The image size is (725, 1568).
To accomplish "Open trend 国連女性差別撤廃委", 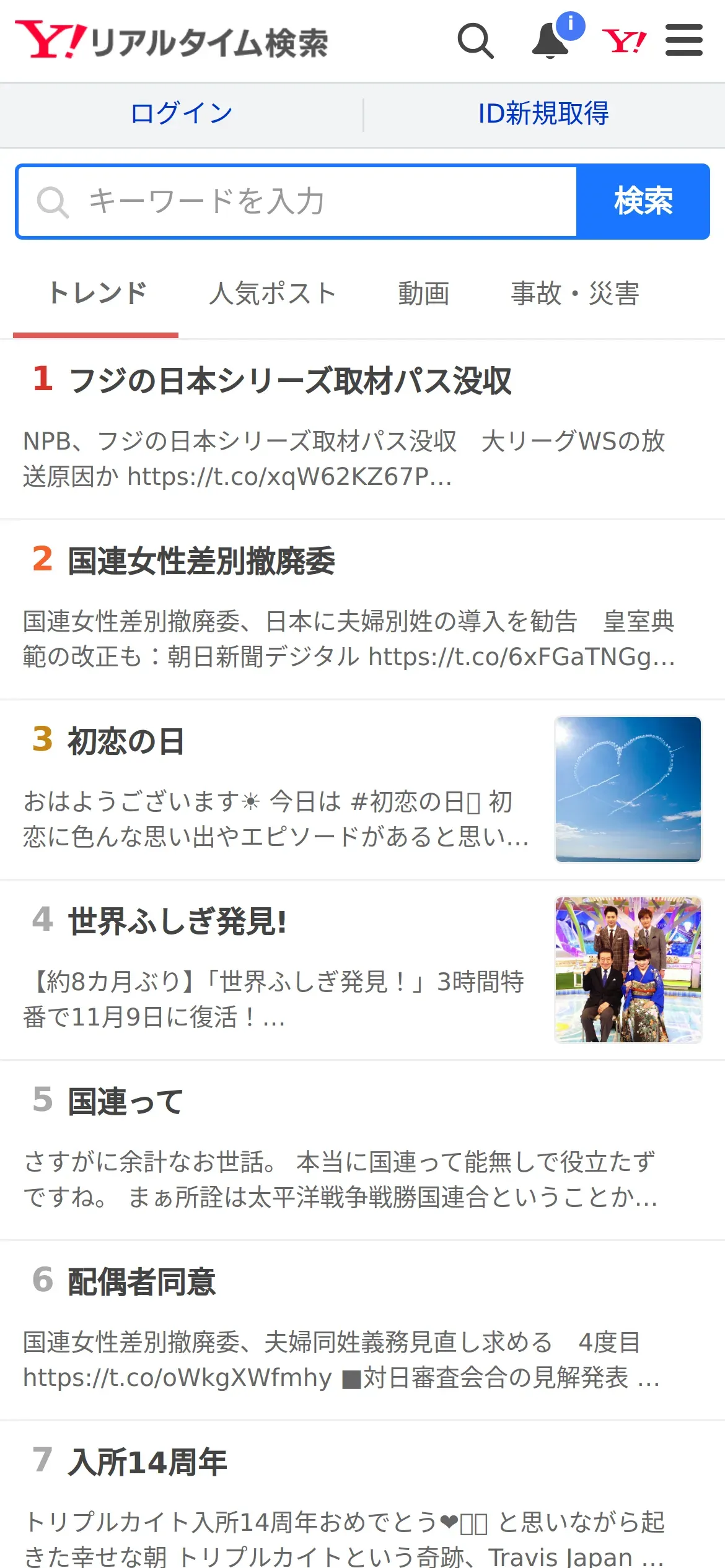I will coord(362,610).
